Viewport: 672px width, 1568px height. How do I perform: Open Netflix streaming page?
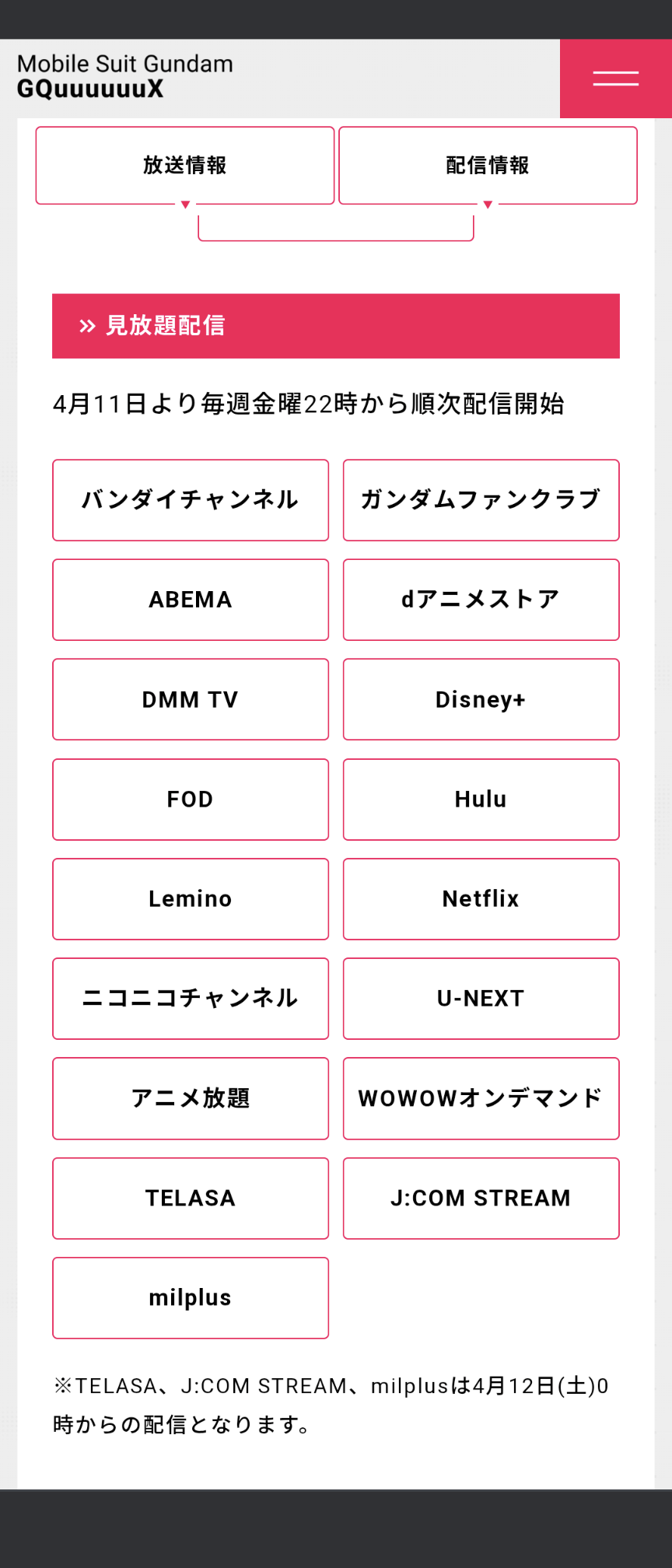click(x=481, y=899)
